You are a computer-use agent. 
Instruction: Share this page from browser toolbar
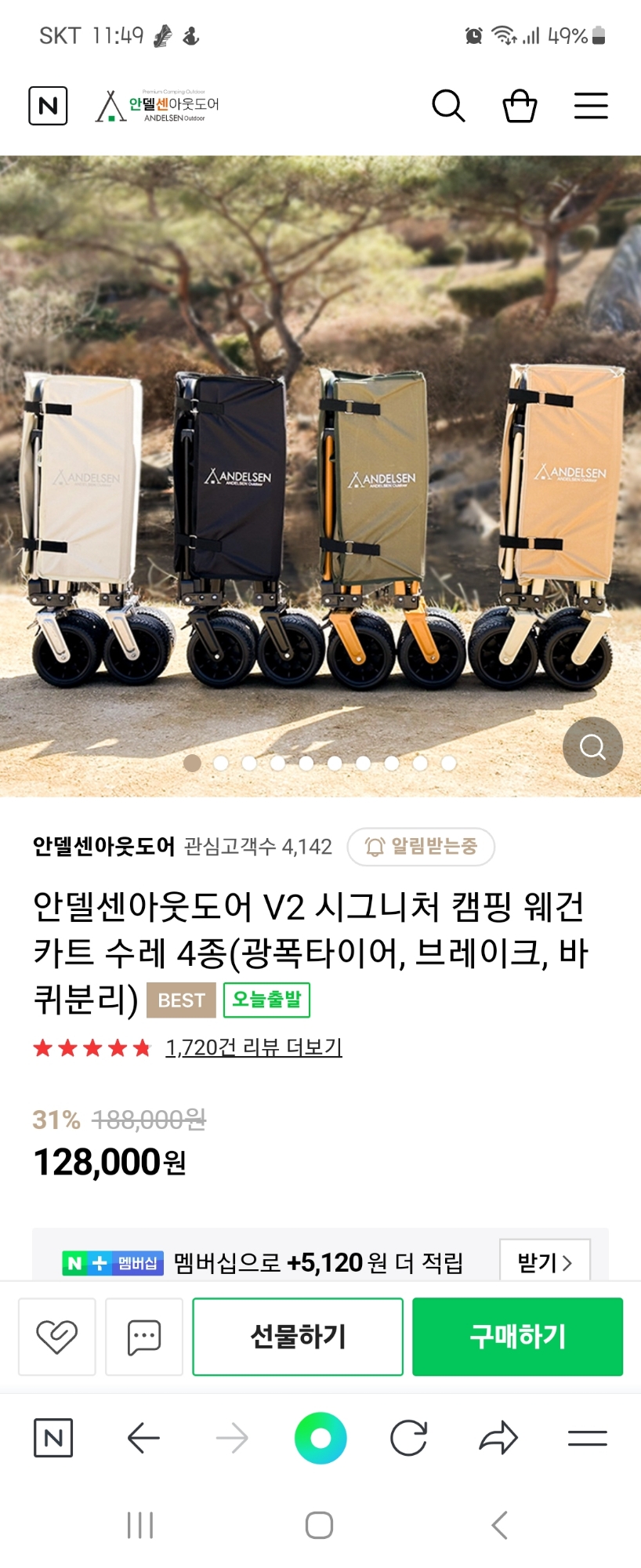point(498,1438)
